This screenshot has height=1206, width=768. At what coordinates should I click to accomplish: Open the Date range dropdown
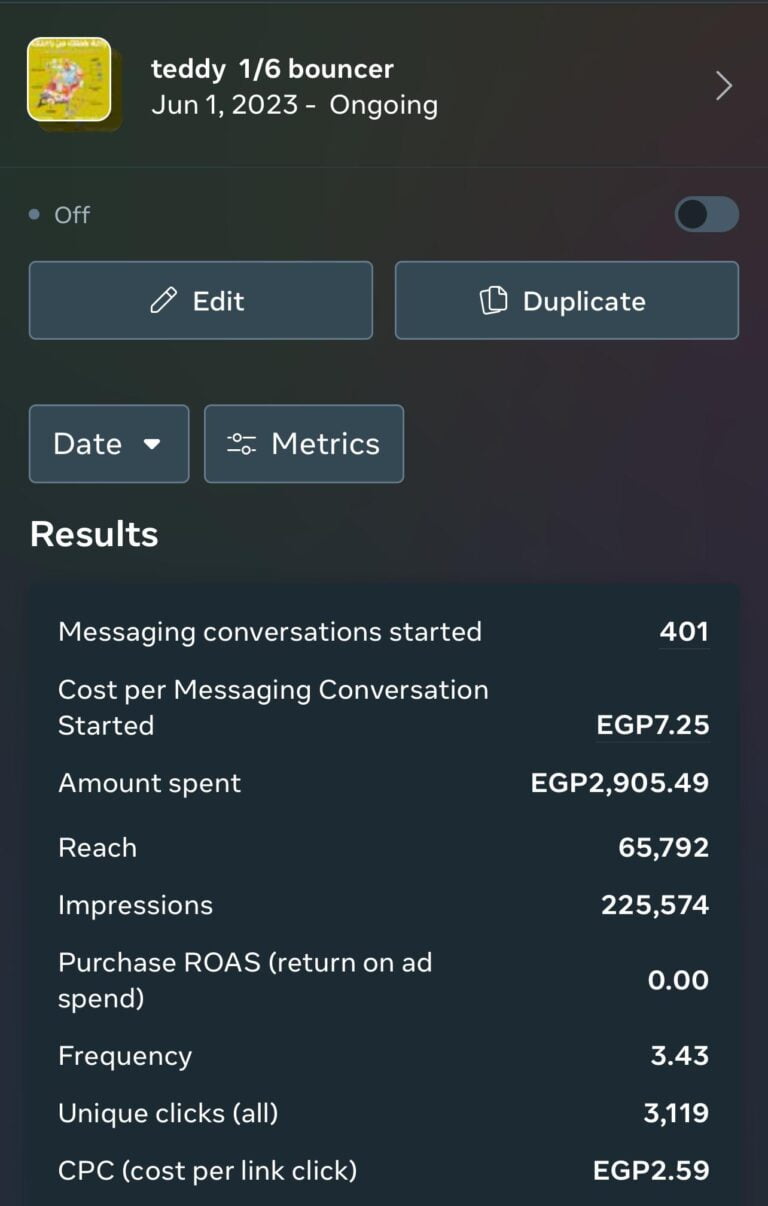tap(108, 444)
